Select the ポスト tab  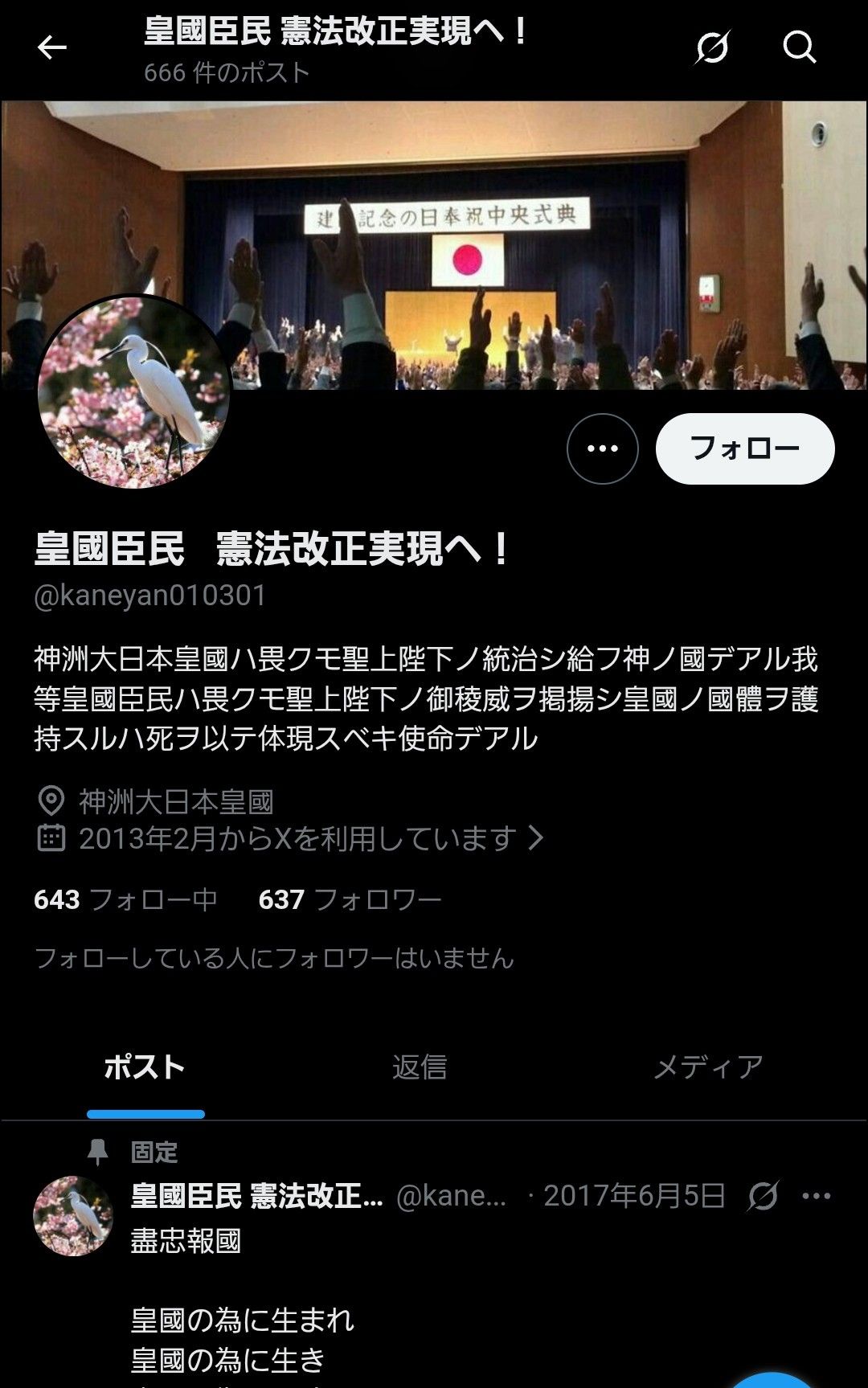click(x=145, y=1067)
